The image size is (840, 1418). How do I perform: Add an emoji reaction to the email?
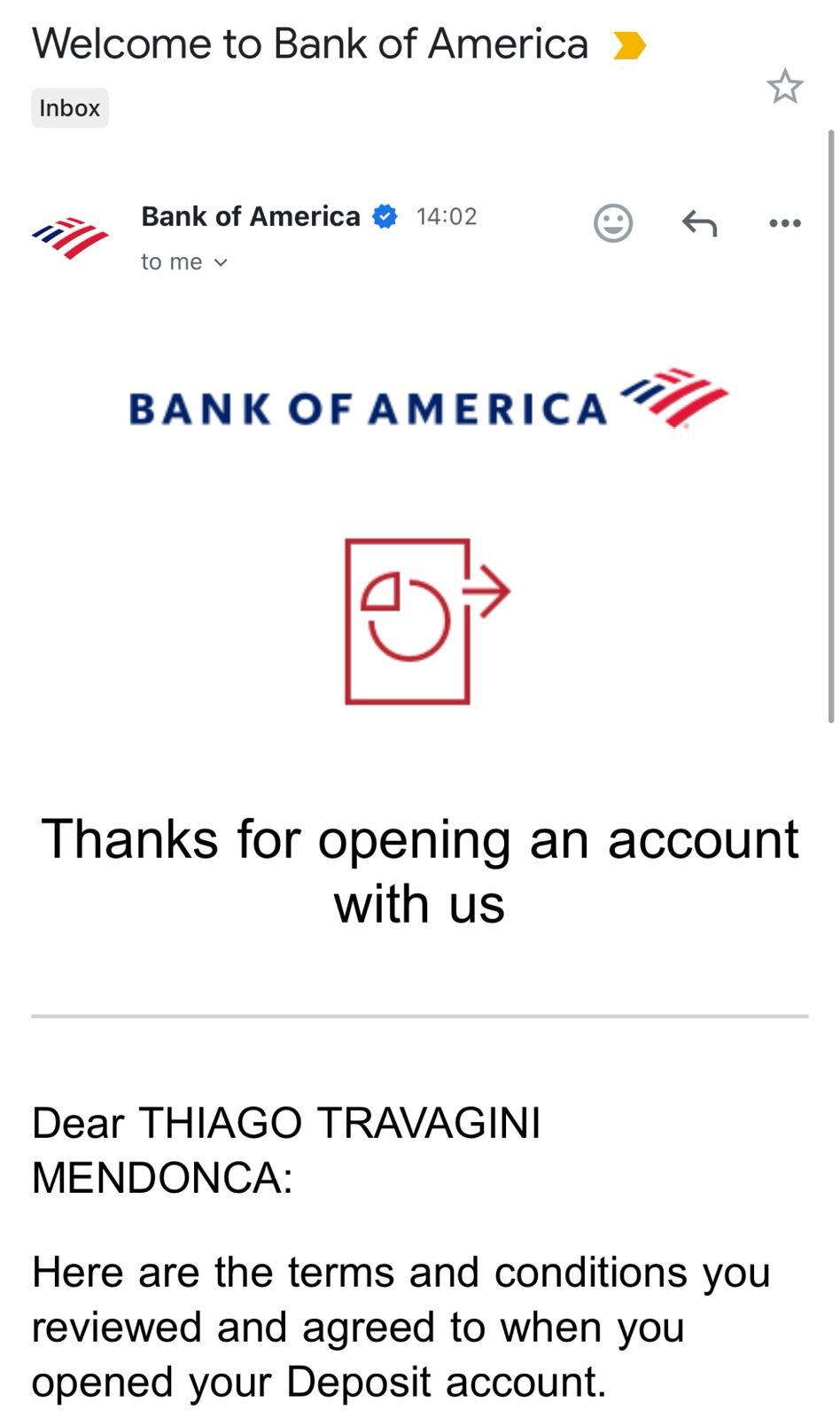(613, 222)
